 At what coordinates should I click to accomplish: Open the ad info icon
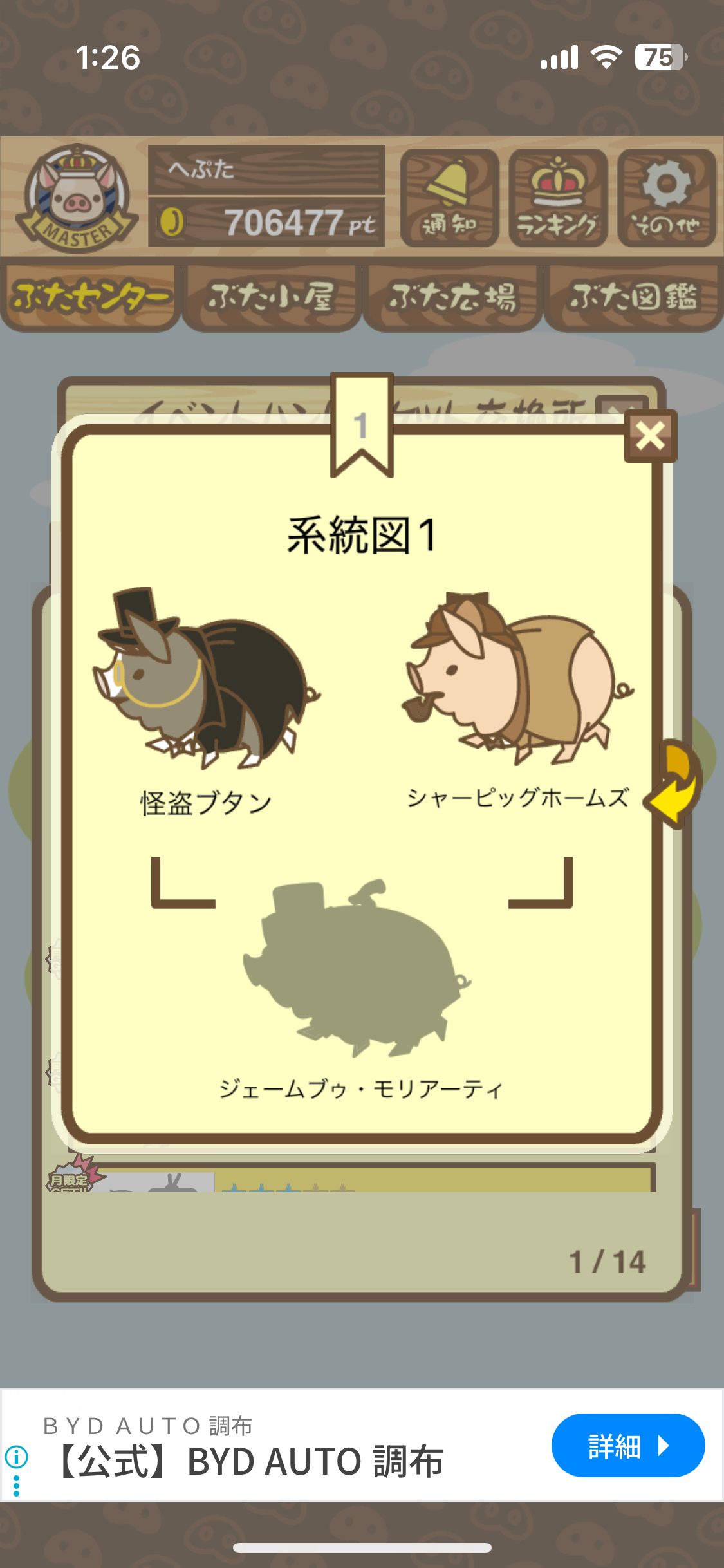pyautogui.click(x=16, y=1455)
